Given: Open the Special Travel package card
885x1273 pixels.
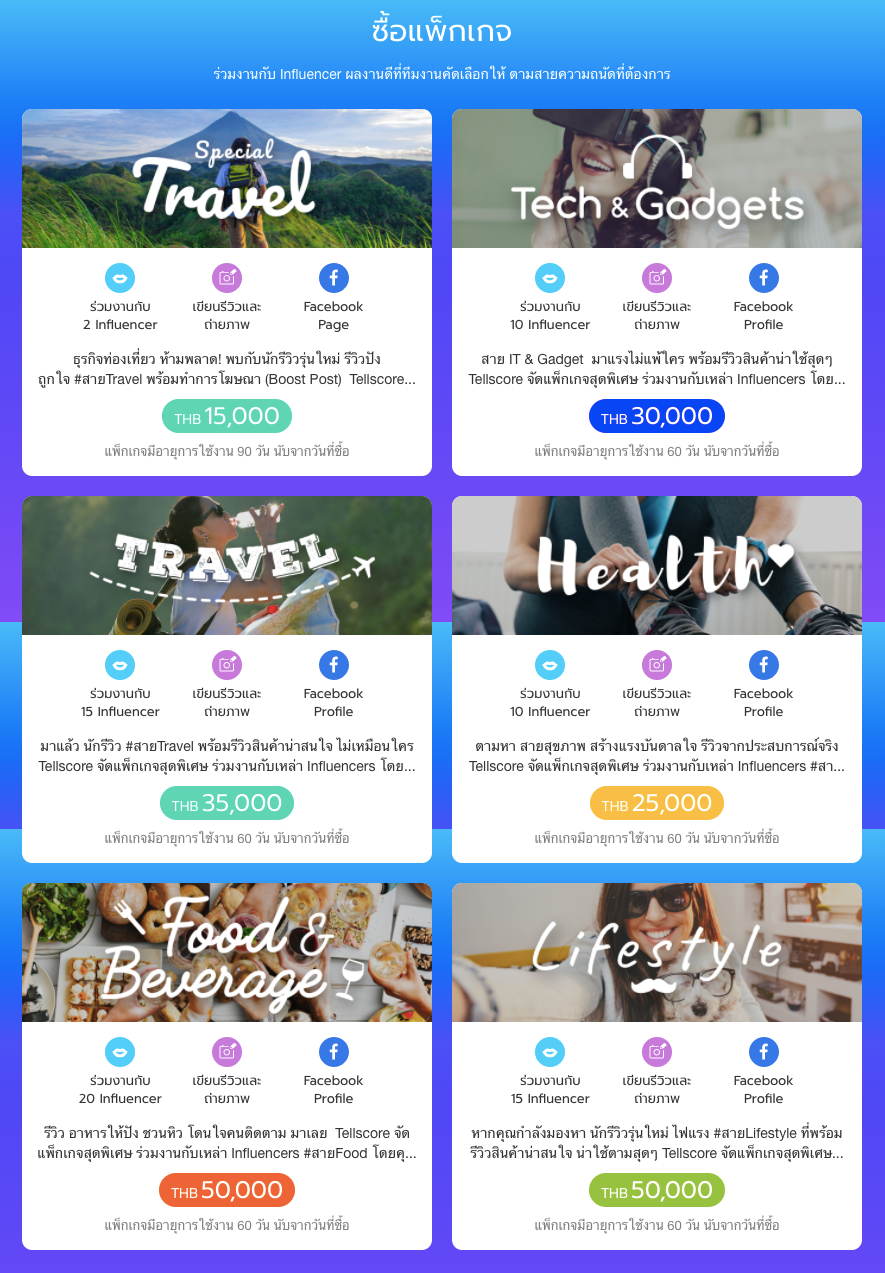Looking at the screenshot, I should coord(227,180).
